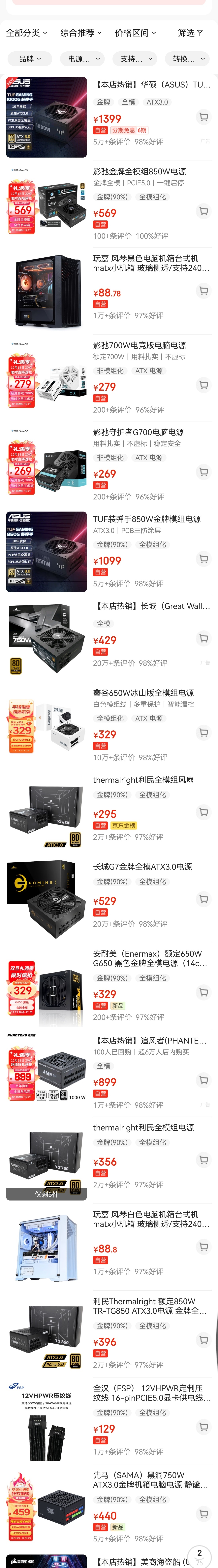Open the 价格区间 price range dropdown
The height and width of the screenshot is (1568, 218).
(135, 33)
